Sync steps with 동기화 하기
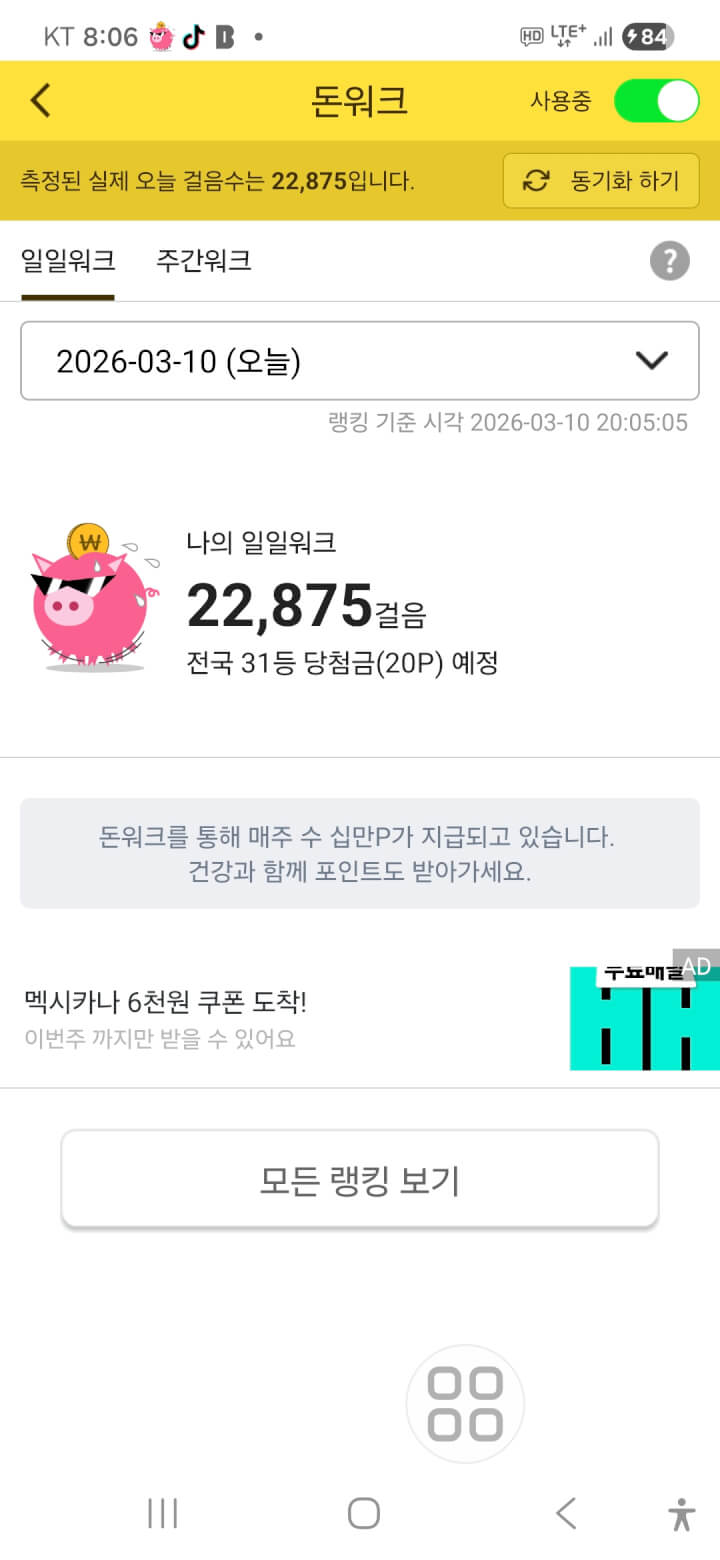Image resolution: width=720 pixels, height=1560 pixels. (601, 181)
